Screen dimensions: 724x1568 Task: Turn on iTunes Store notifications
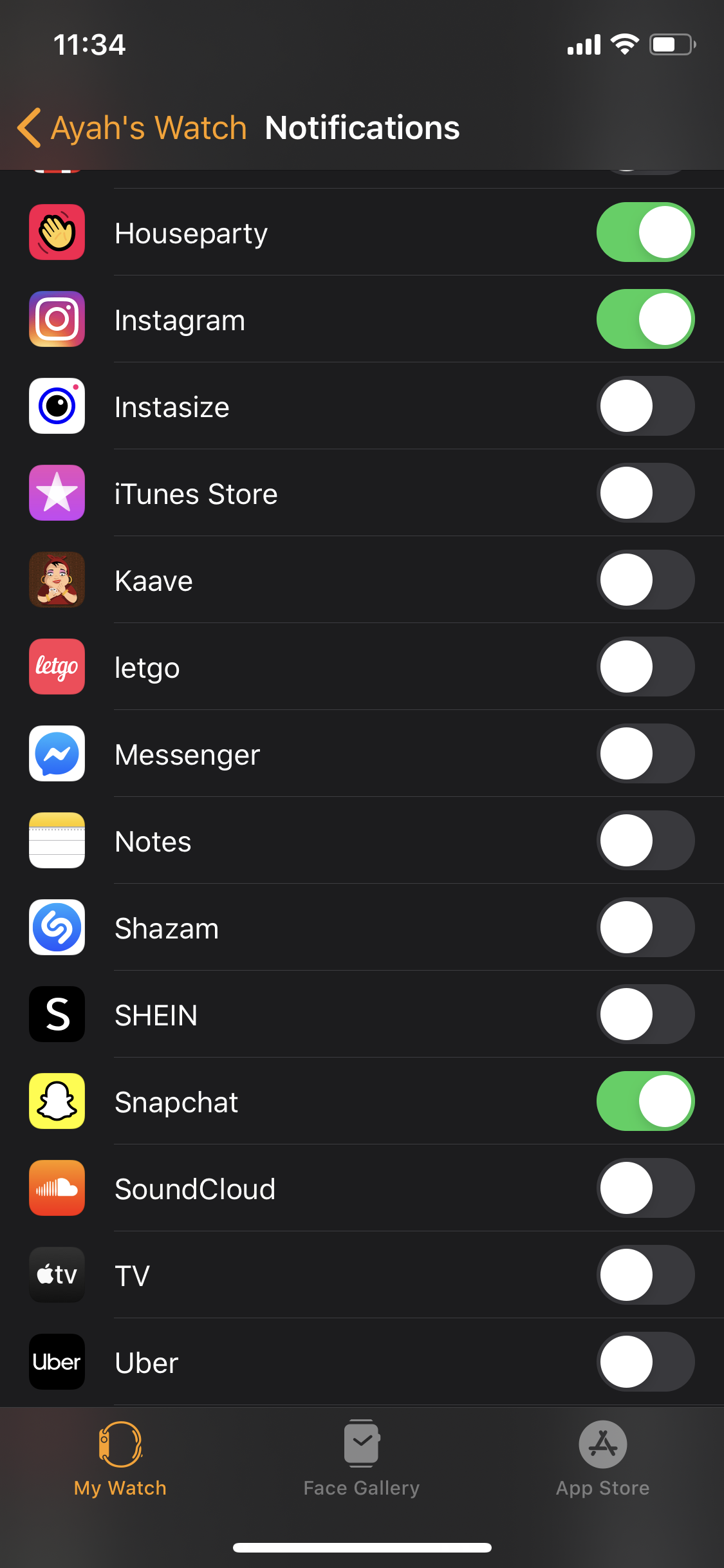[x=645, y=493]
